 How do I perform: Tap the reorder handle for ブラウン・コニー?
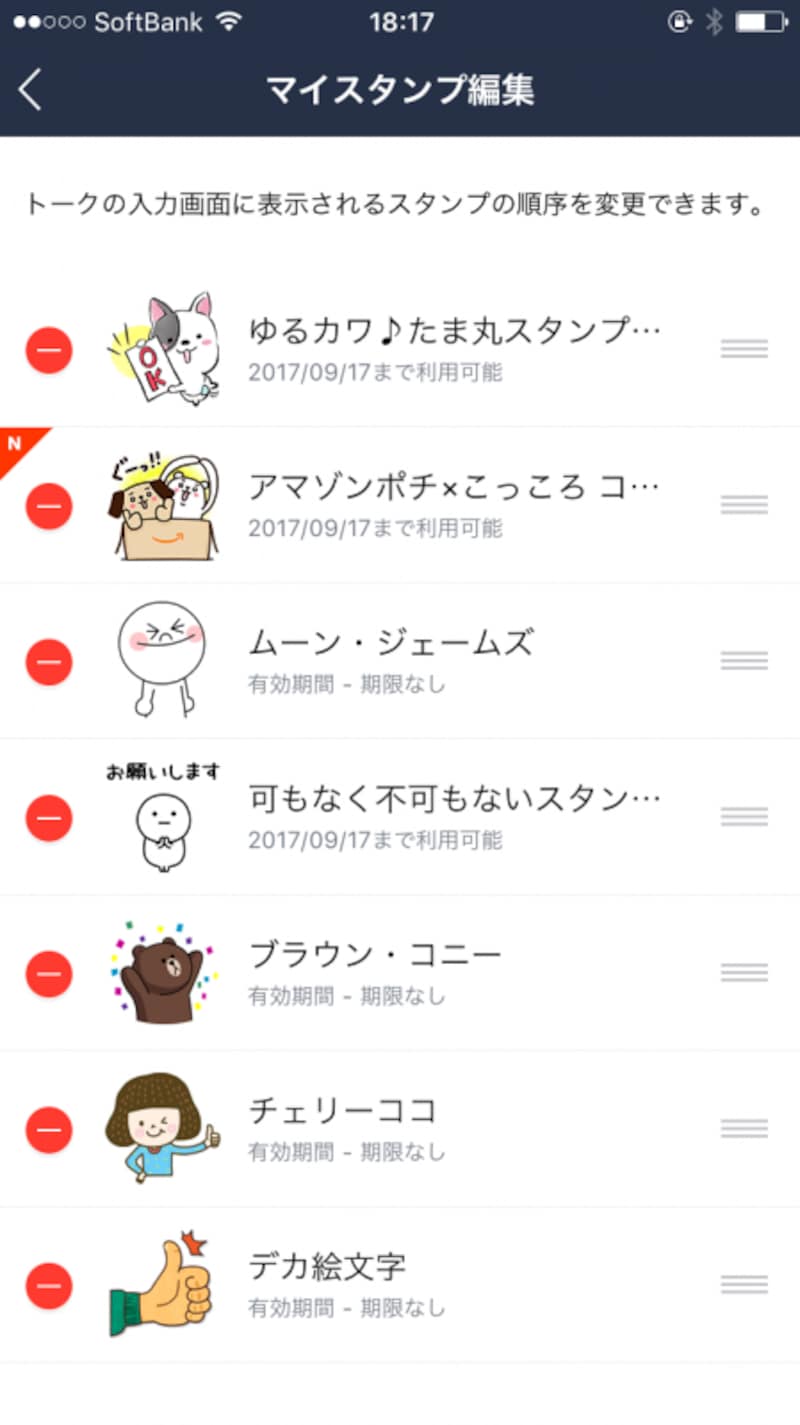[x=744, y=970]
